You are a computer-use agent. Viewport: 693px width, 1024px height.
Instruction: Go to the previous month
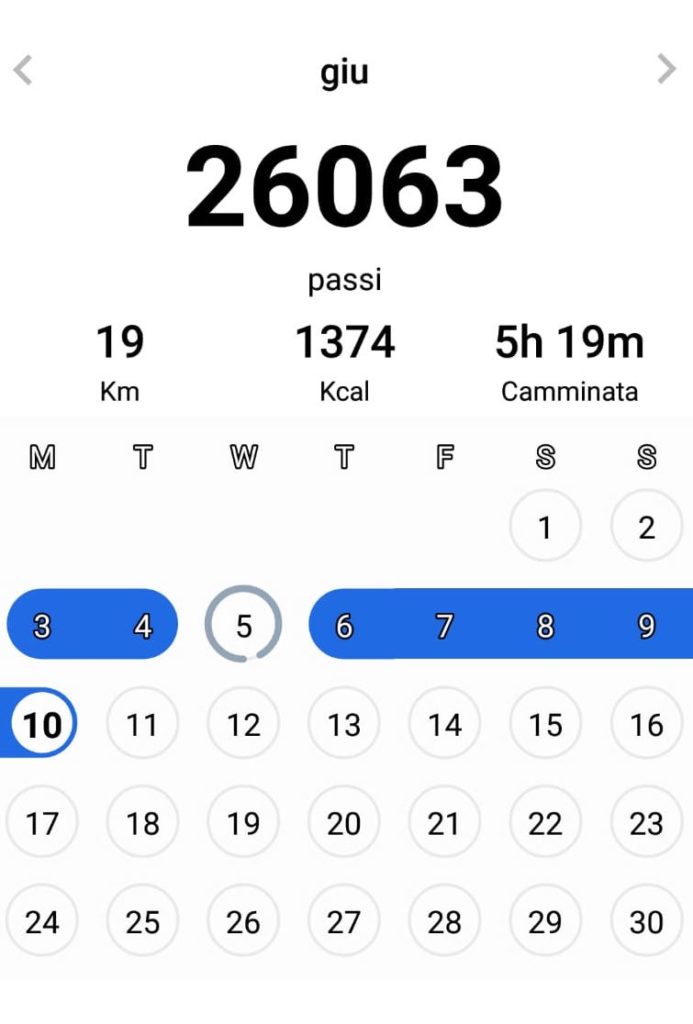[x=23, y=71]
